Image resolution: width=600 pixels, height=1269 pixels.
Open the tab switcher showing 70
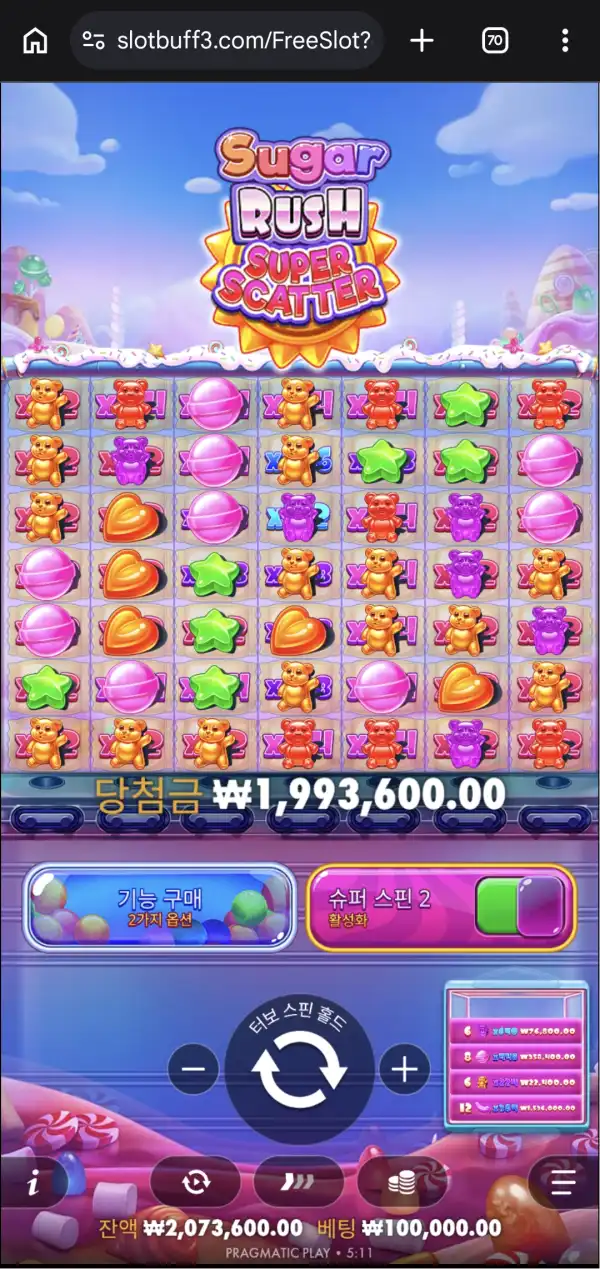[494, 41]
